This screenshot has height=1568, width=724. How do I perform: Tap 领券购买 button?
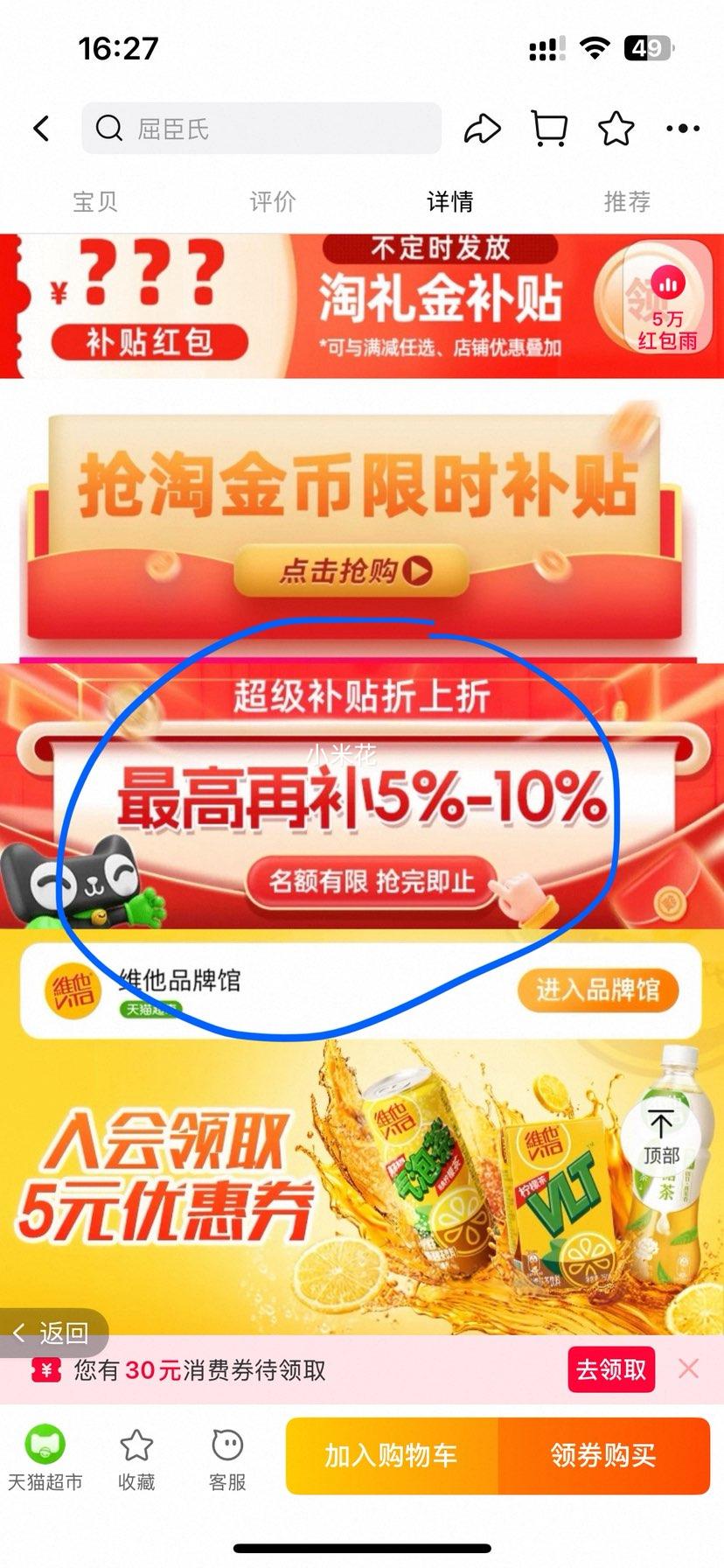click(x=603, y=1455)
